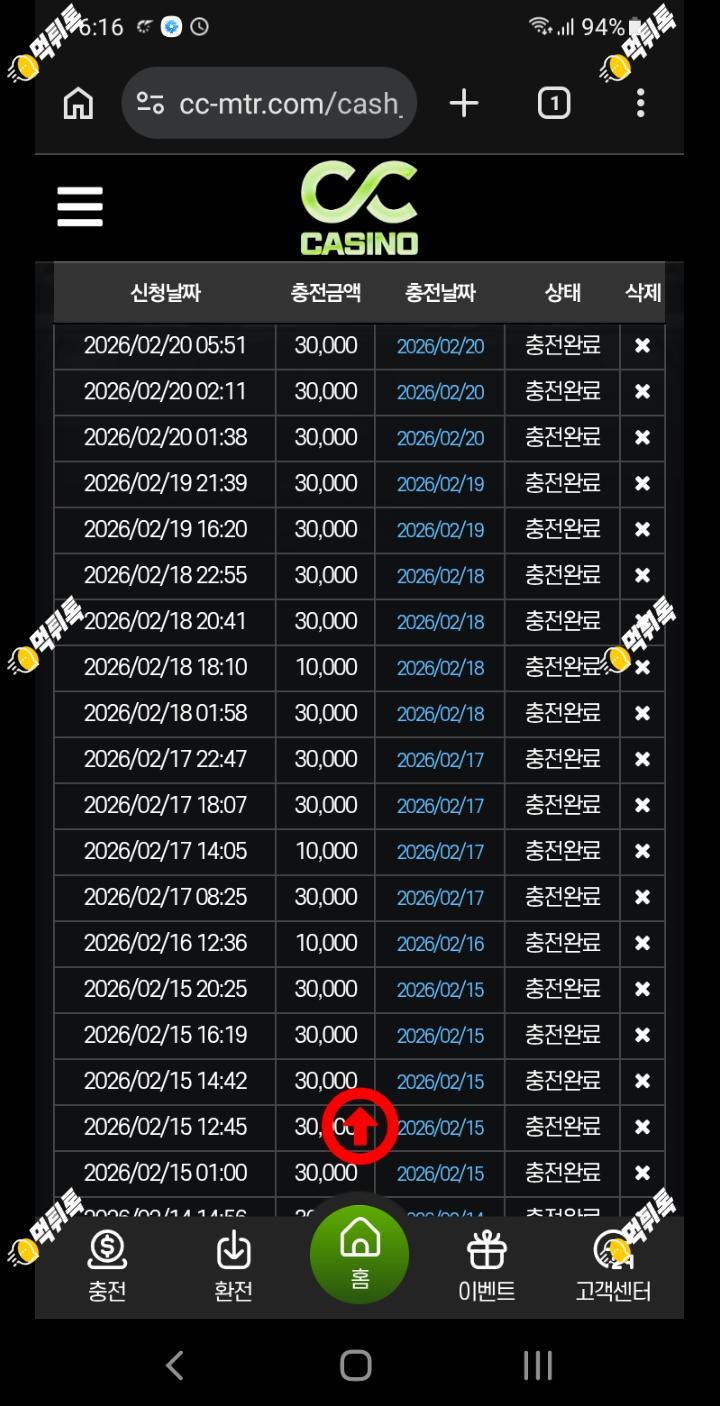Delete the 2026/02/15 01:00 charge record

click(x=642, y=1174)
